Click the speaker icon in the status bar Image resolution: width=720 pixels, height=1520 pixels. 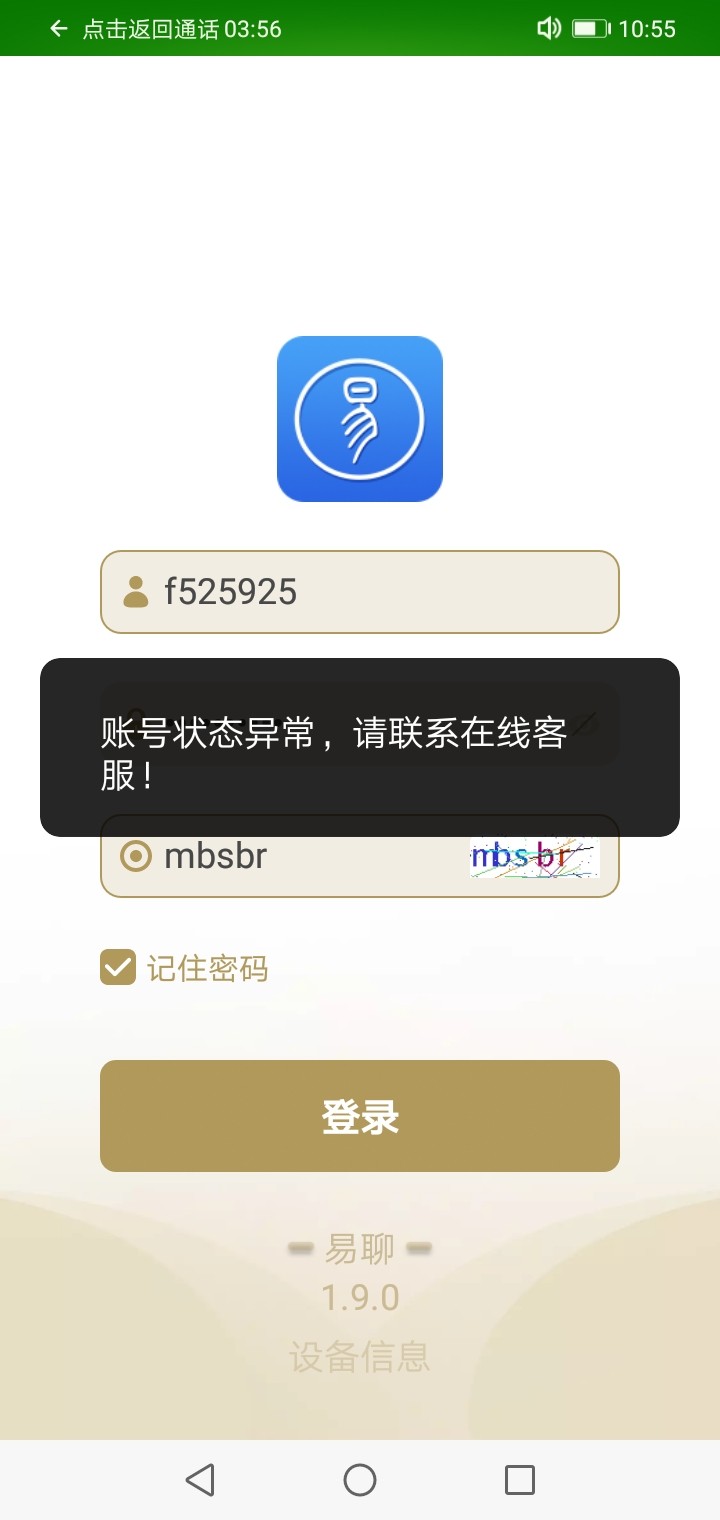point(549,28)
